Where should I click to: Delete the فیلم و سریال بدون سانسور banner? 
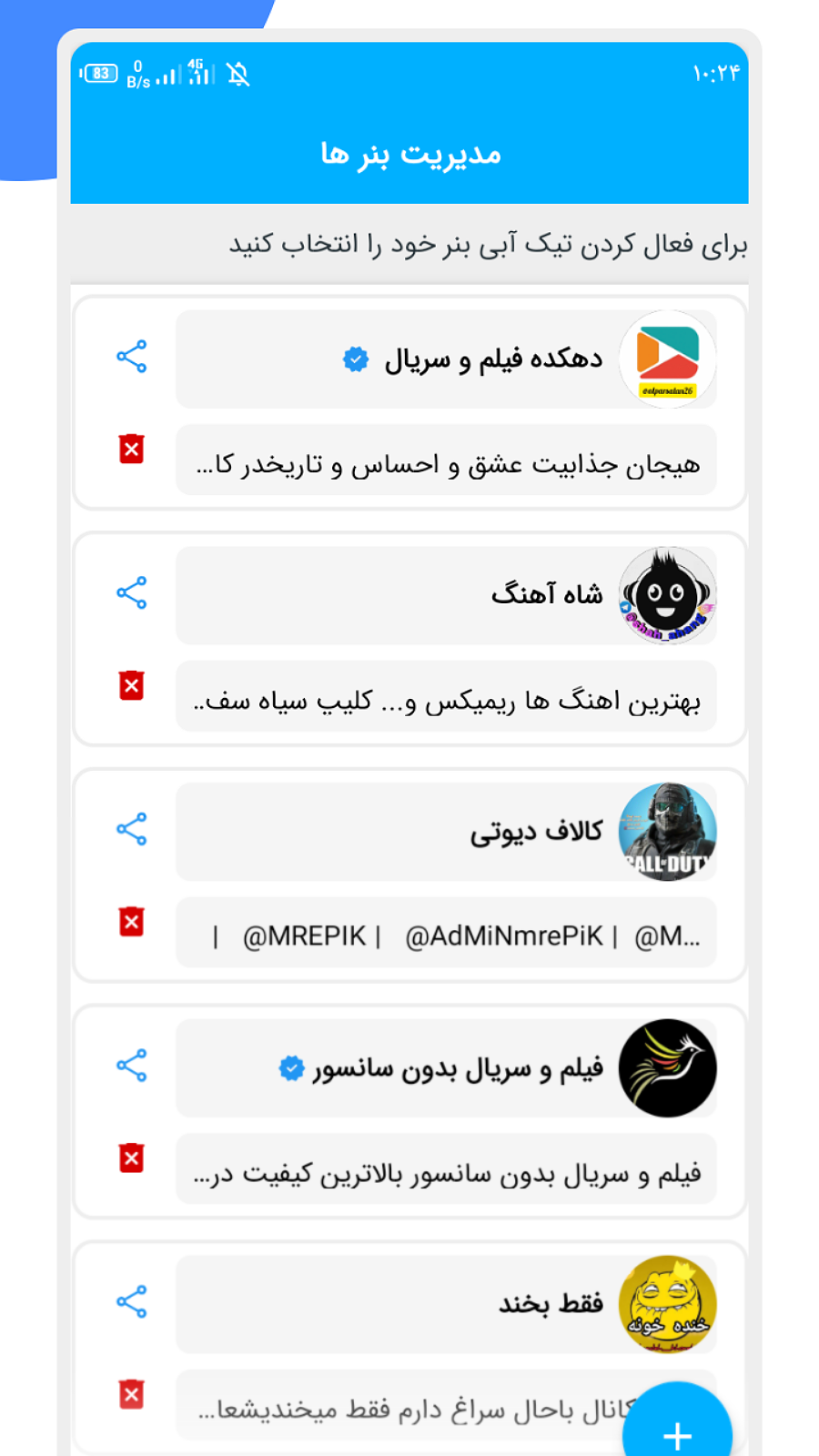pyautogui.click(x=132, y=1158)
